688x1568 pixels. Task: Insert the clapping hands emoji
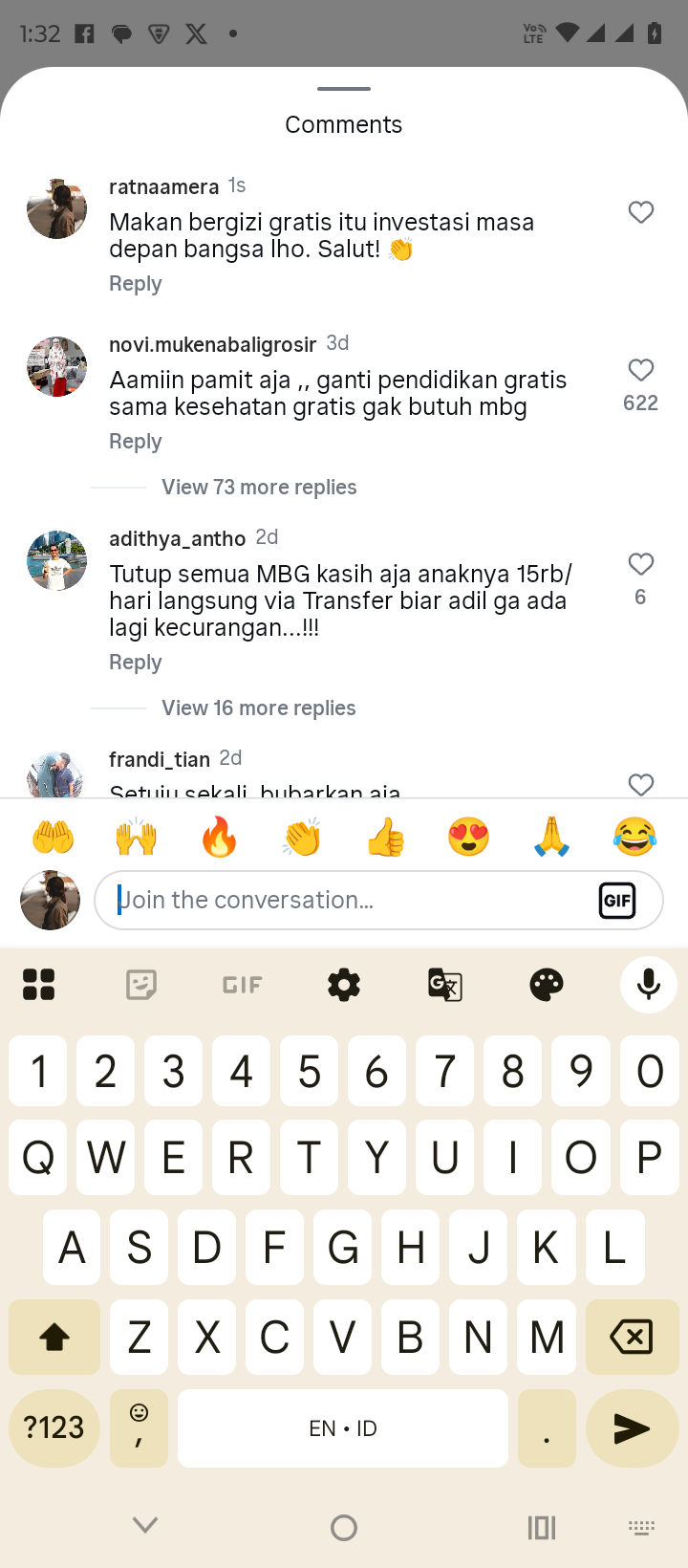pos(302,838)
